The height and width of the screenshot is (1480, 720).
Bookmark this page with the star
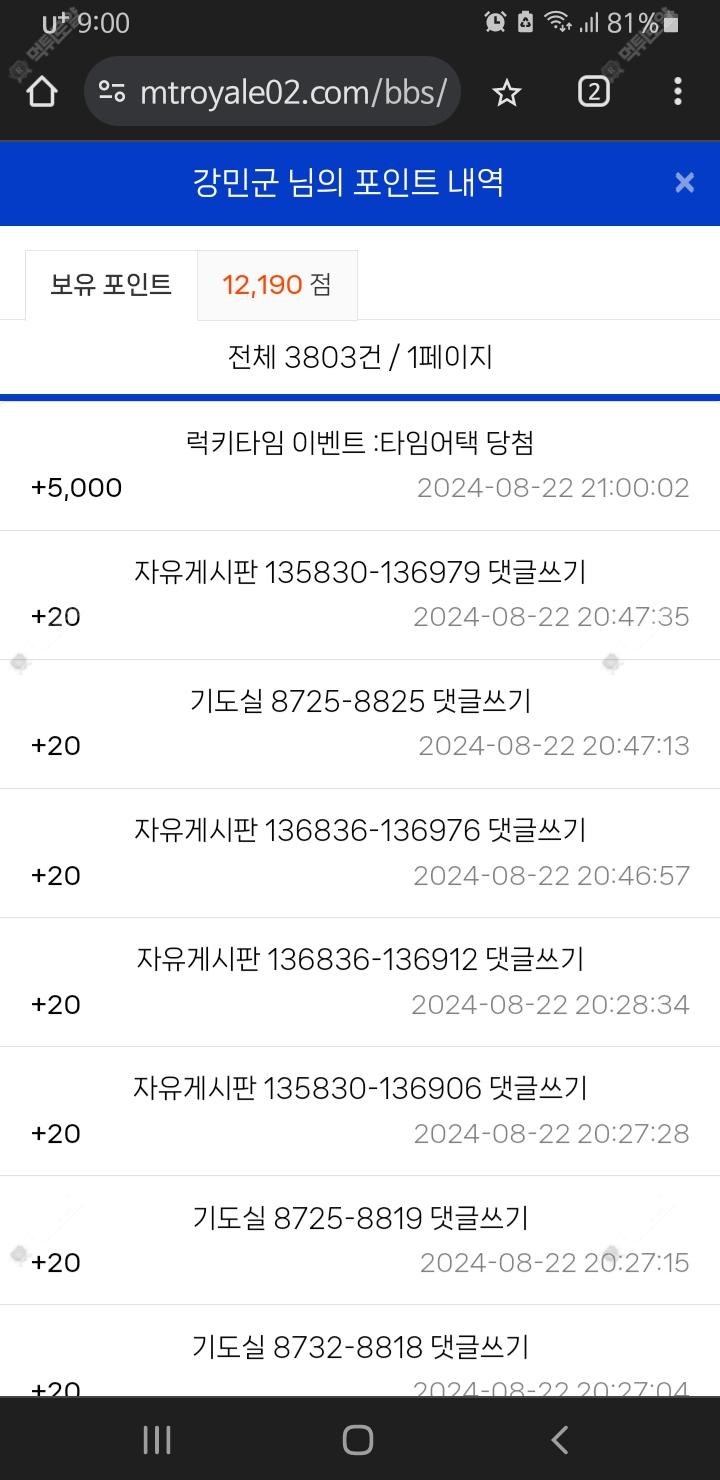(507, 93)
